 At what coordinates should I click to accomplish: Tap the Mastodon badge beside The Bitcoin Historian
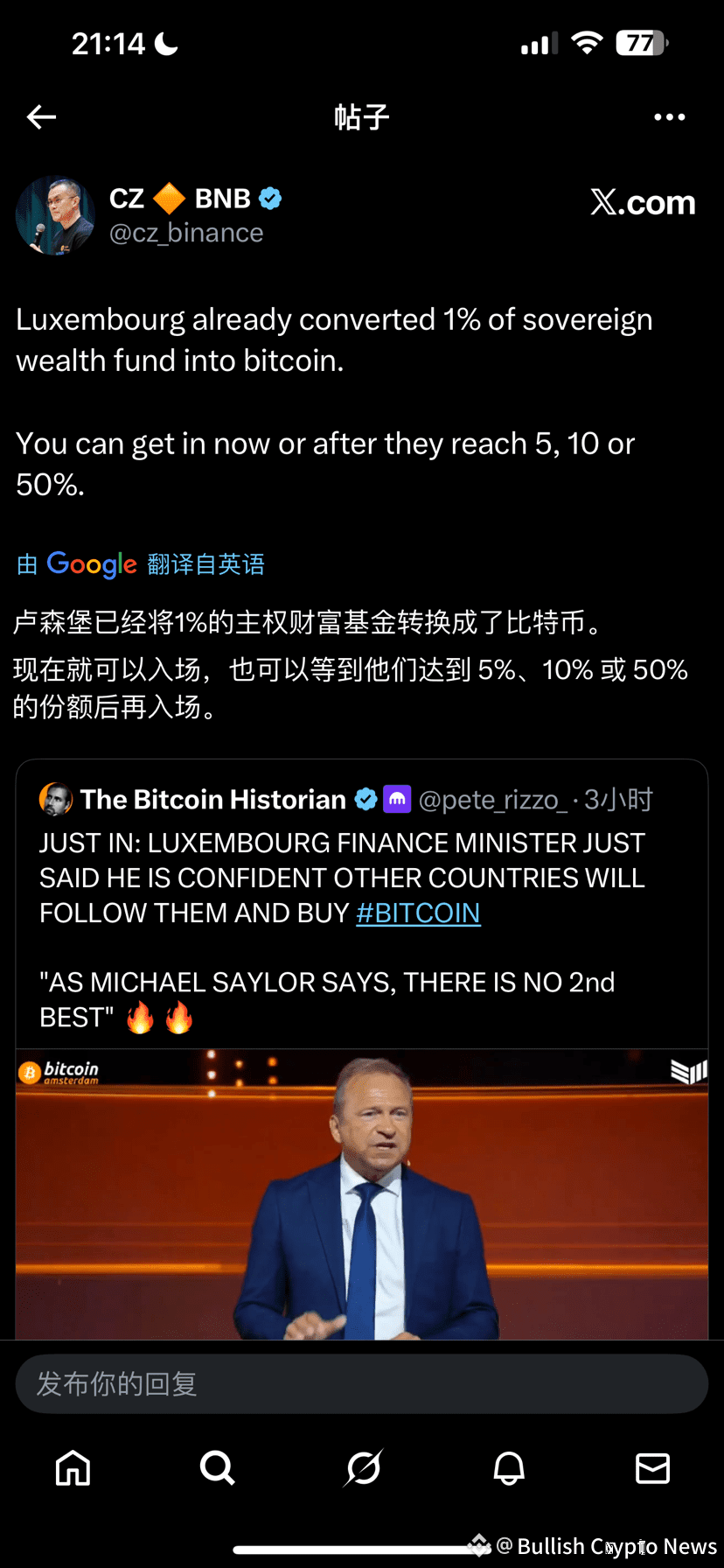click(x=398, y=799)
